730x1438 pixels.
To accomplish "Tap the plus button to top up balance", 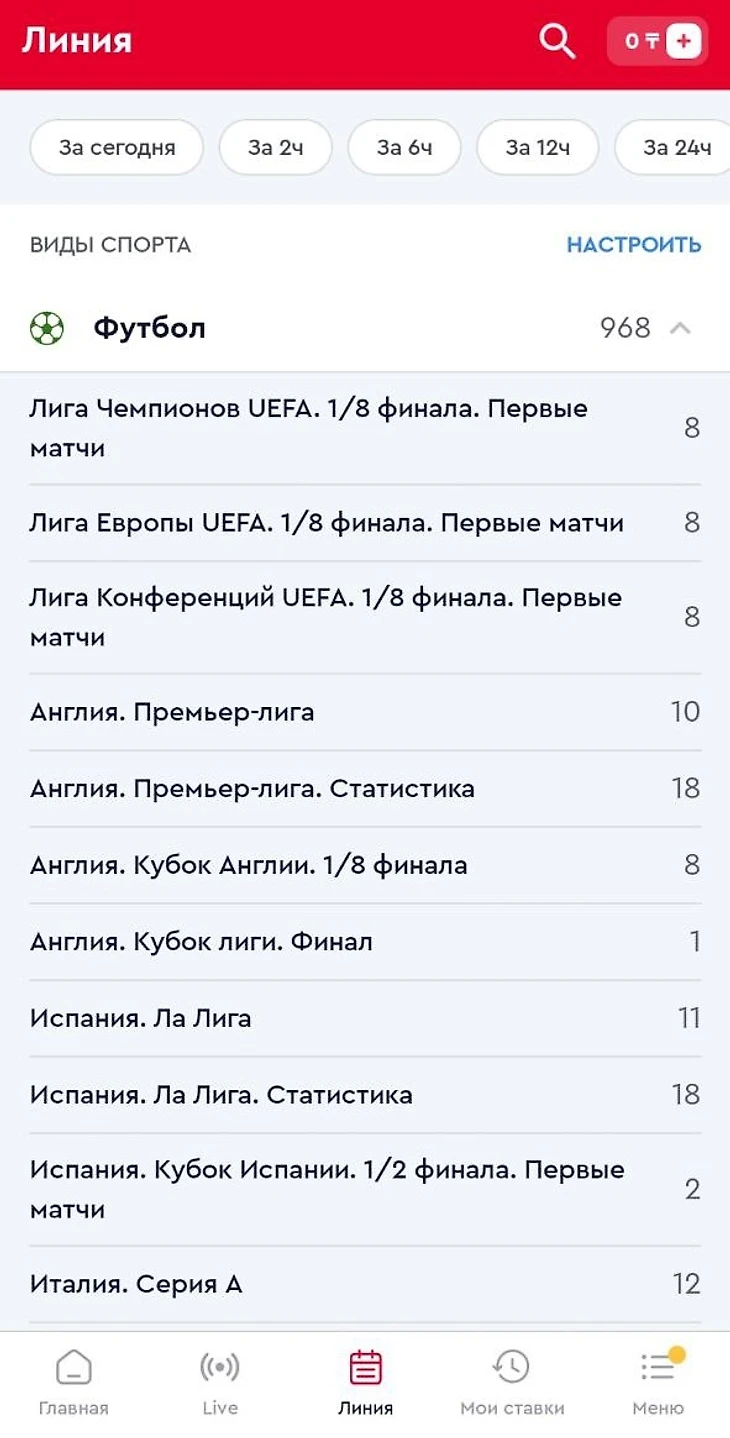I will tap(684, 41).
